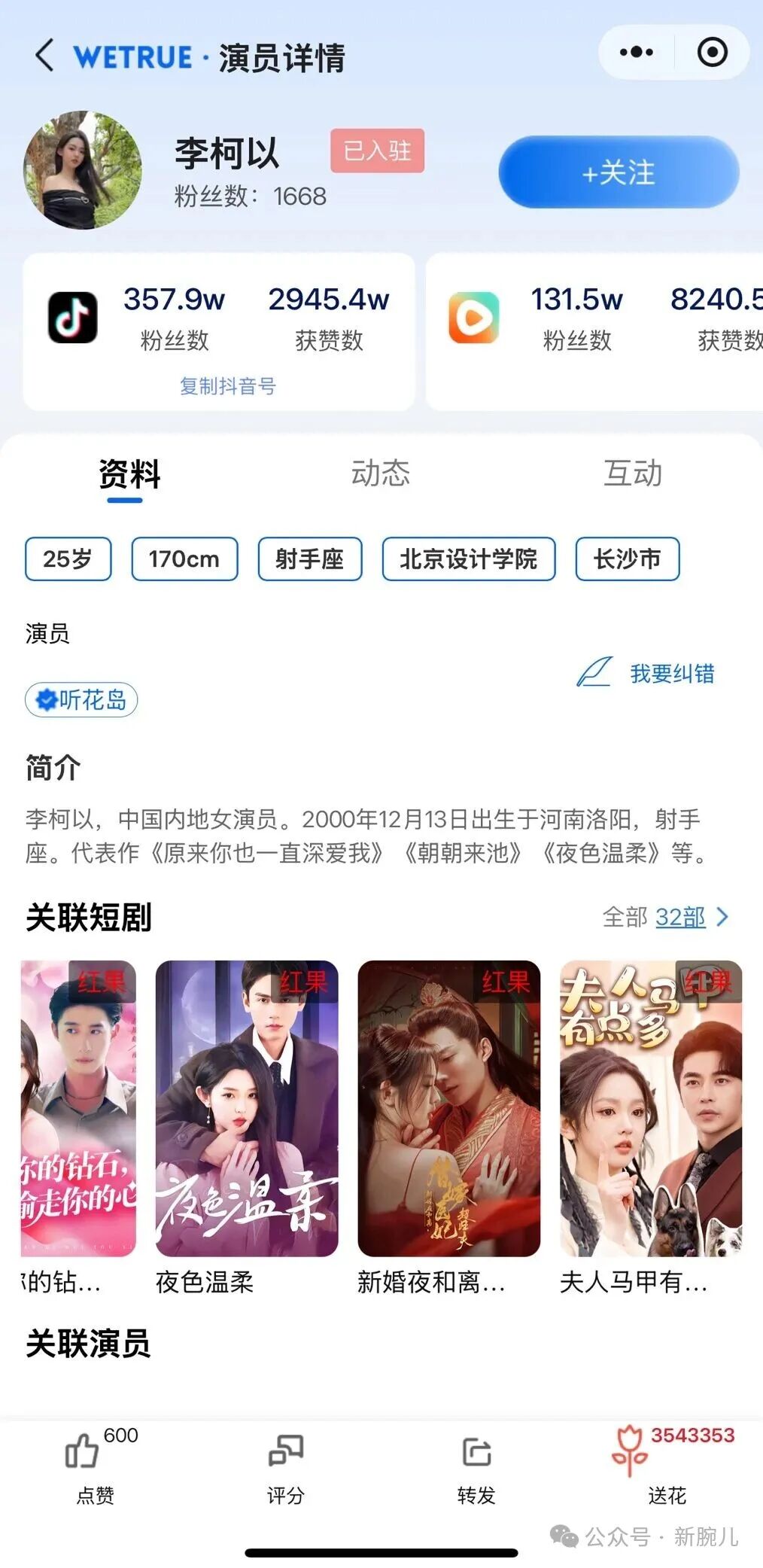Rate the actor via 评分

[286, 1464]
